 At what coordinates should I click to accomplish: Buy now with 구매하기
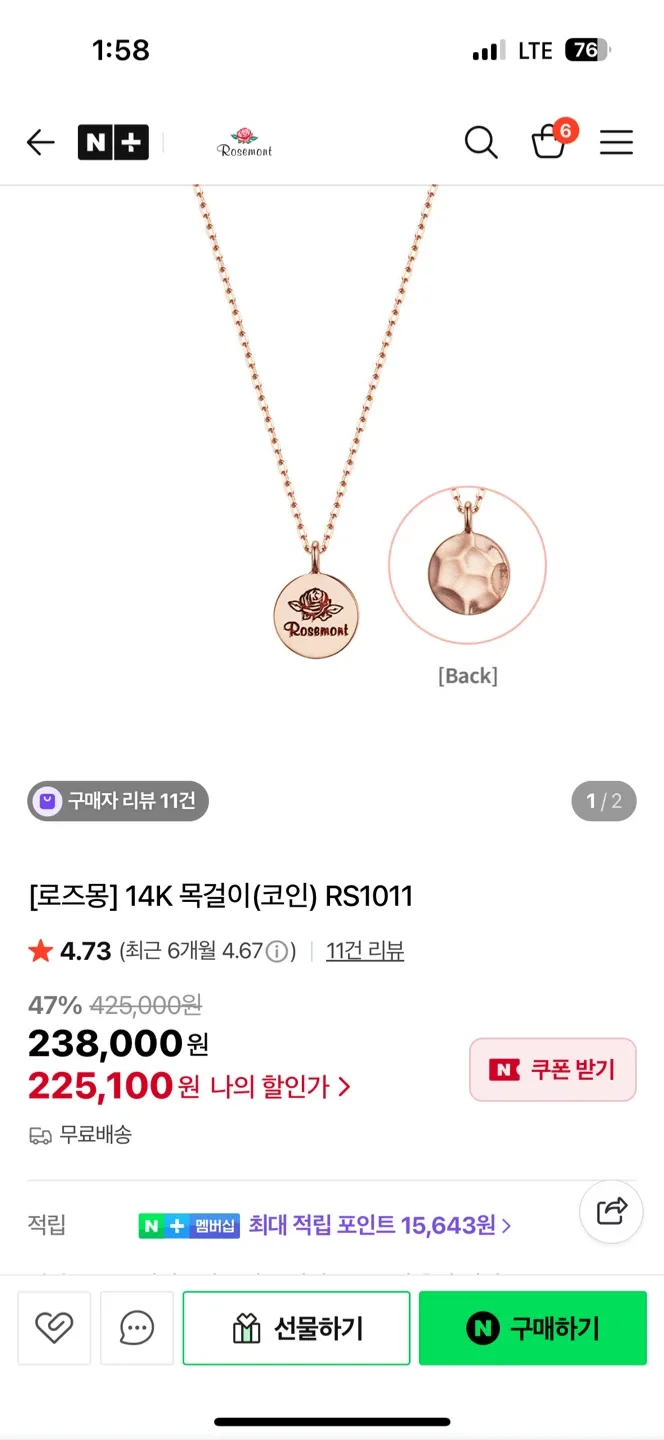(532, 1328)
